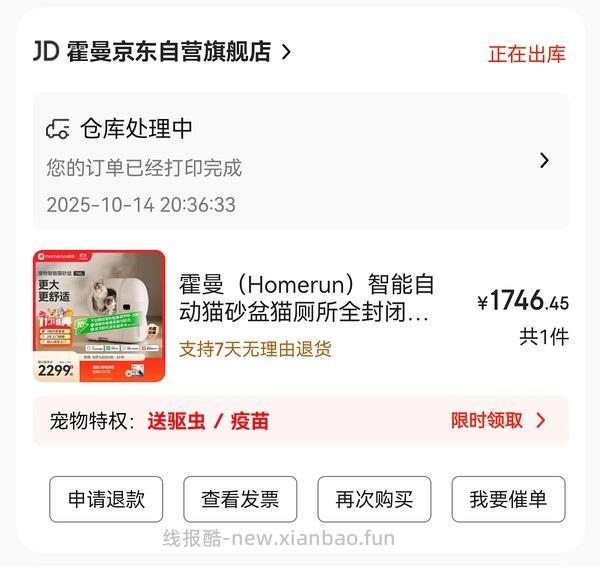Viewport: 600px width, 567px height.
Task: Tap the 申请退款 button
Action: pyautogui.click(x=107, y=499)
